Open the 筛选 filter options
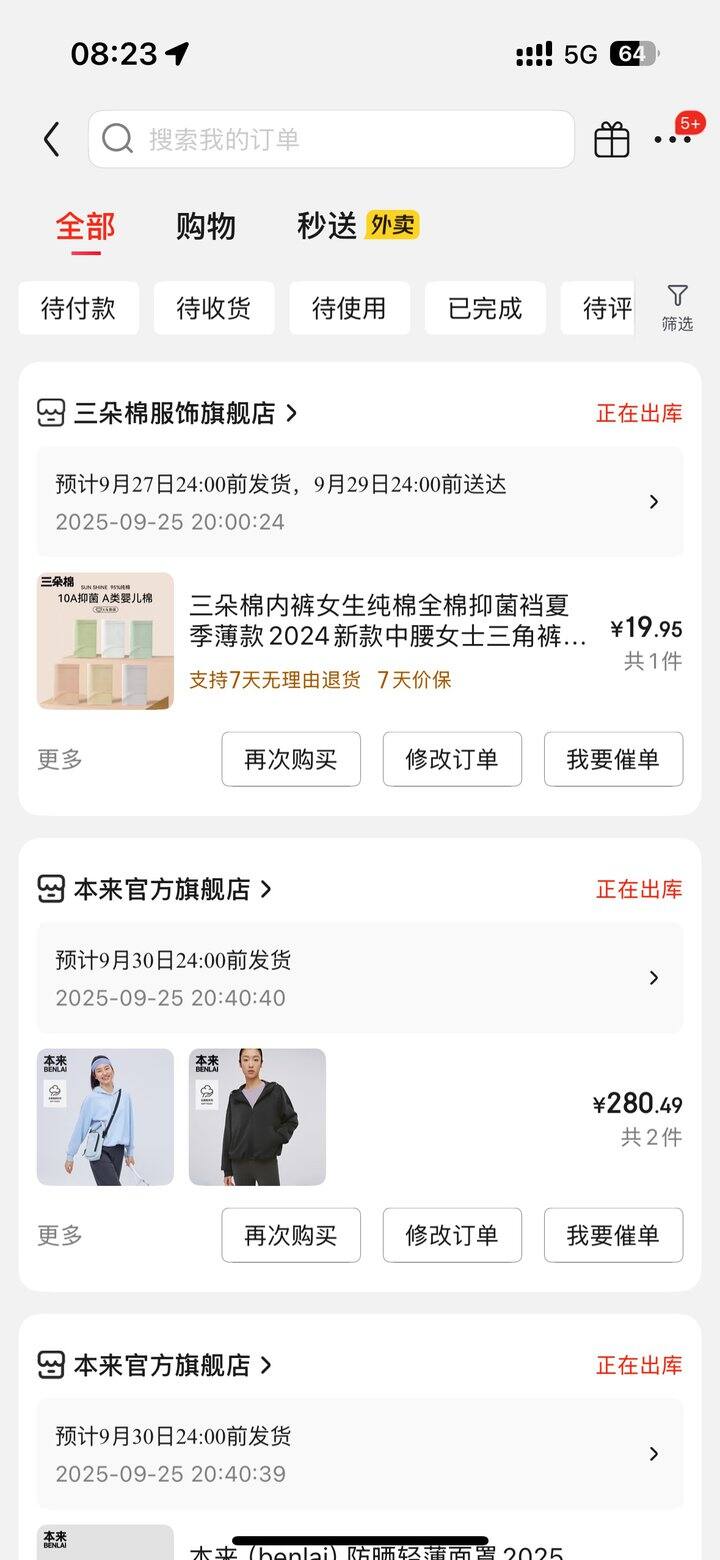Screen dimensions: 720x1560 [677, 308]
